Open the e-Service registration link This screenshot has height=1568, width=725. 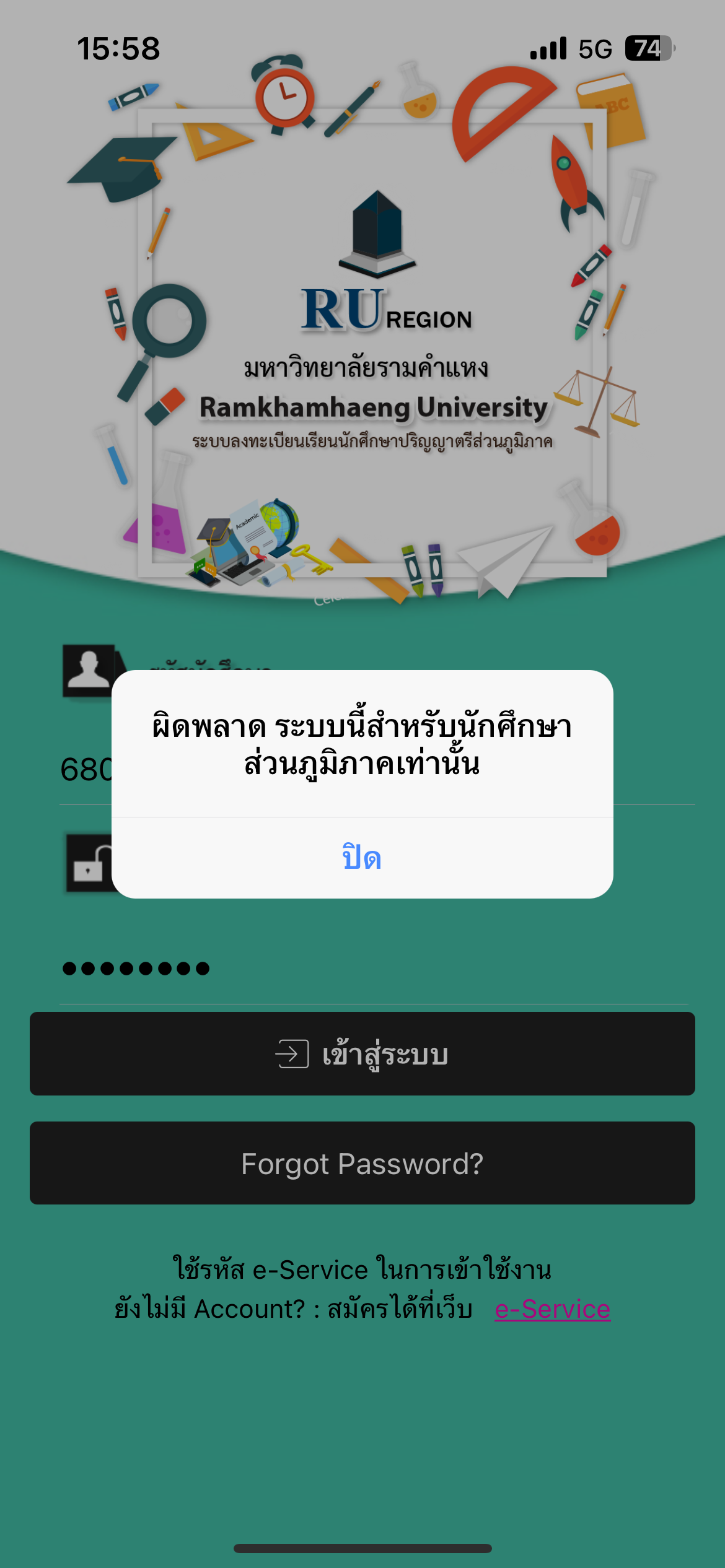click(552, 1309)
